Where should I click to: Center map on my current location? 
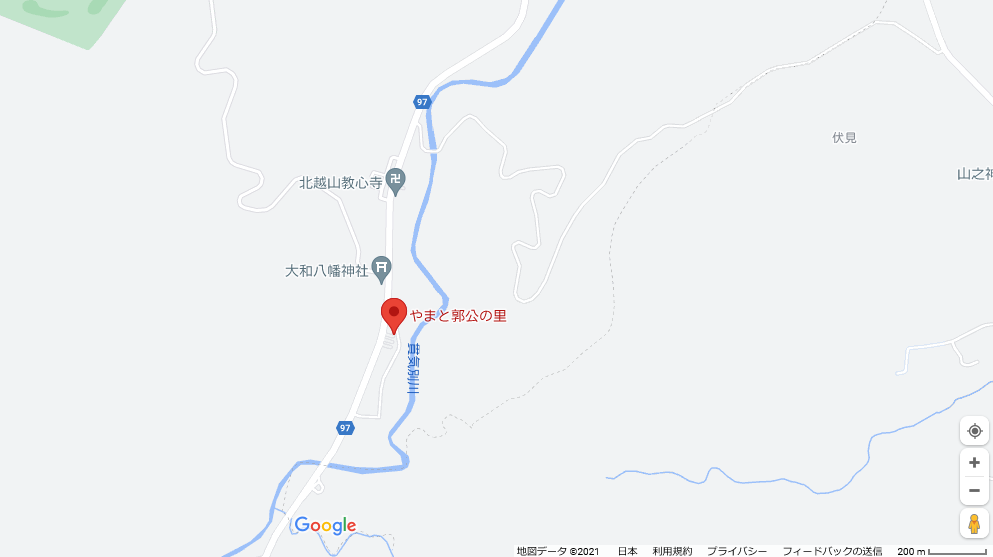click(x=974, y=431)
